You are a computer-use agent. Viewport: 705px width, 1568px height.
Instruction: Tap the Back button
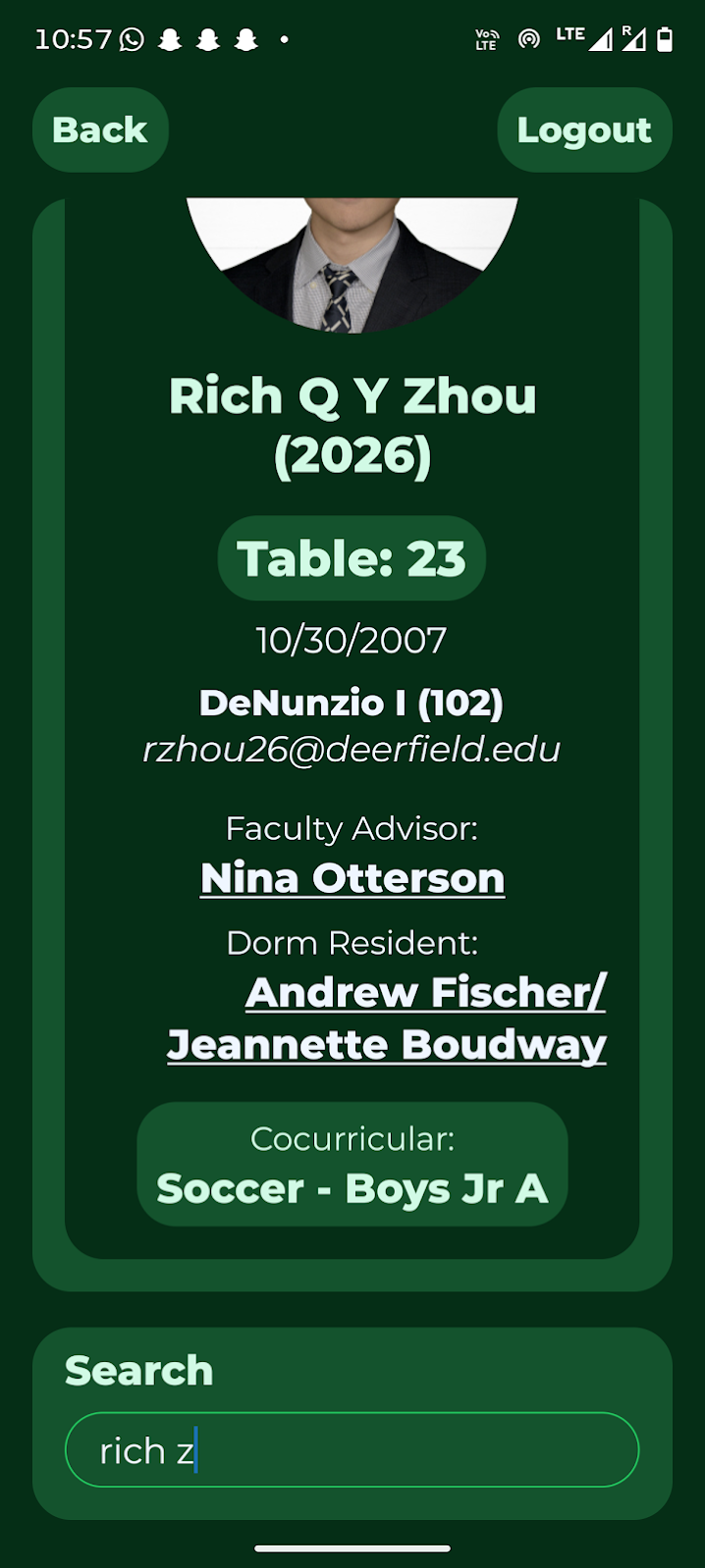point(100,130)
